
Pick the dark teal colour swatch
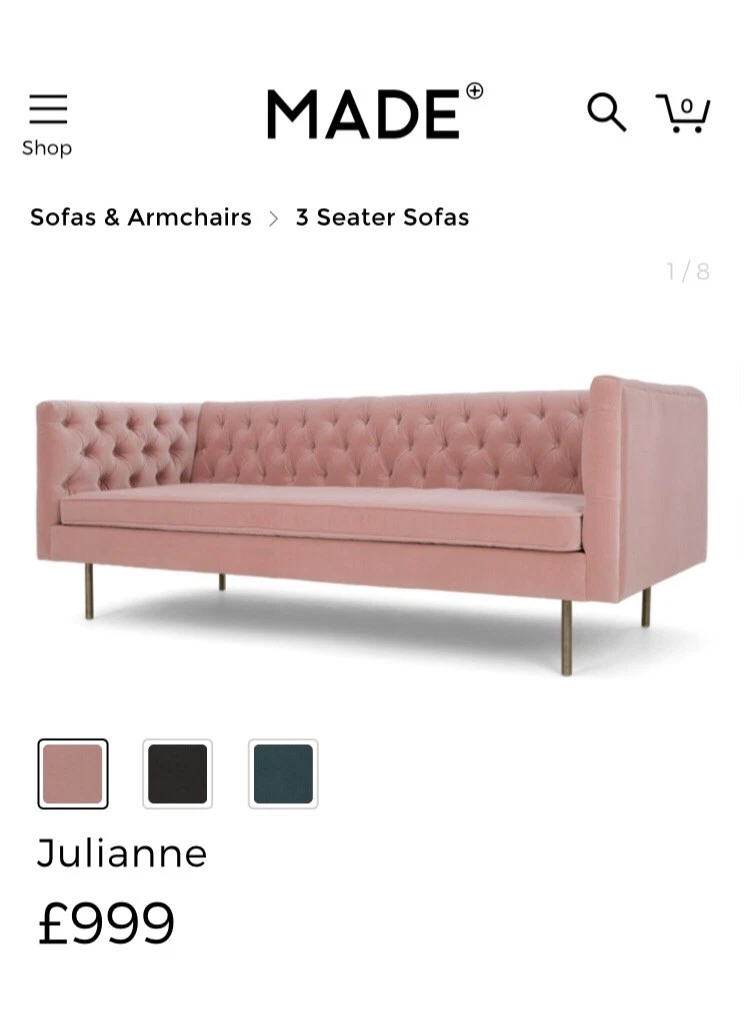pos(283,774)
